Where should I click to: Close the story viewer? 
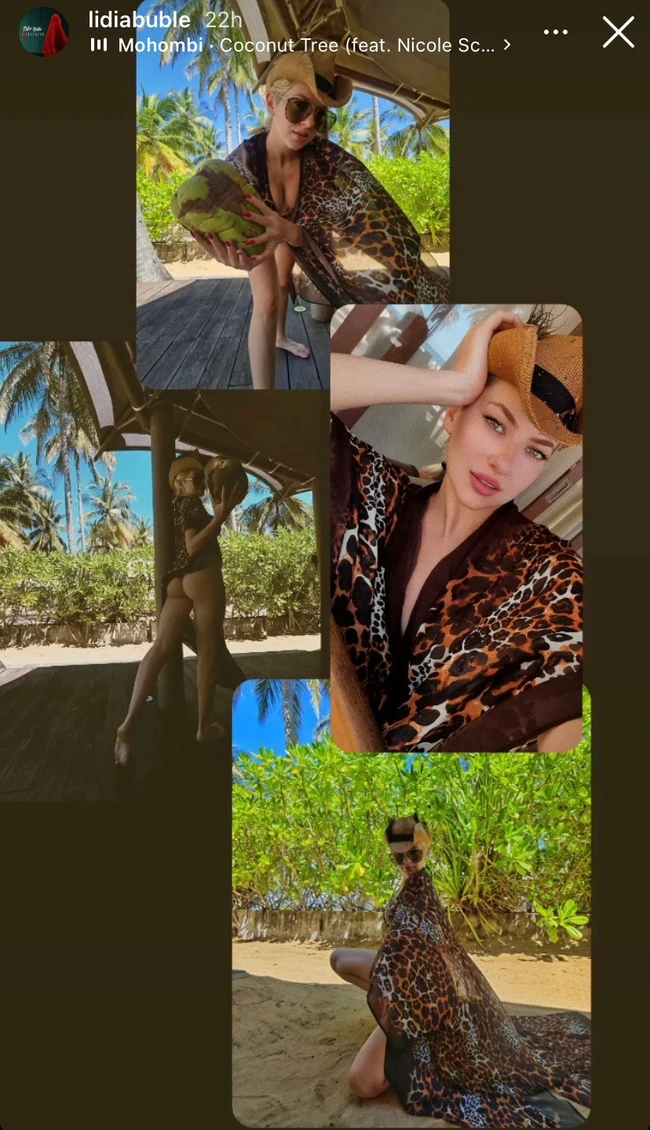pos(617,32)
